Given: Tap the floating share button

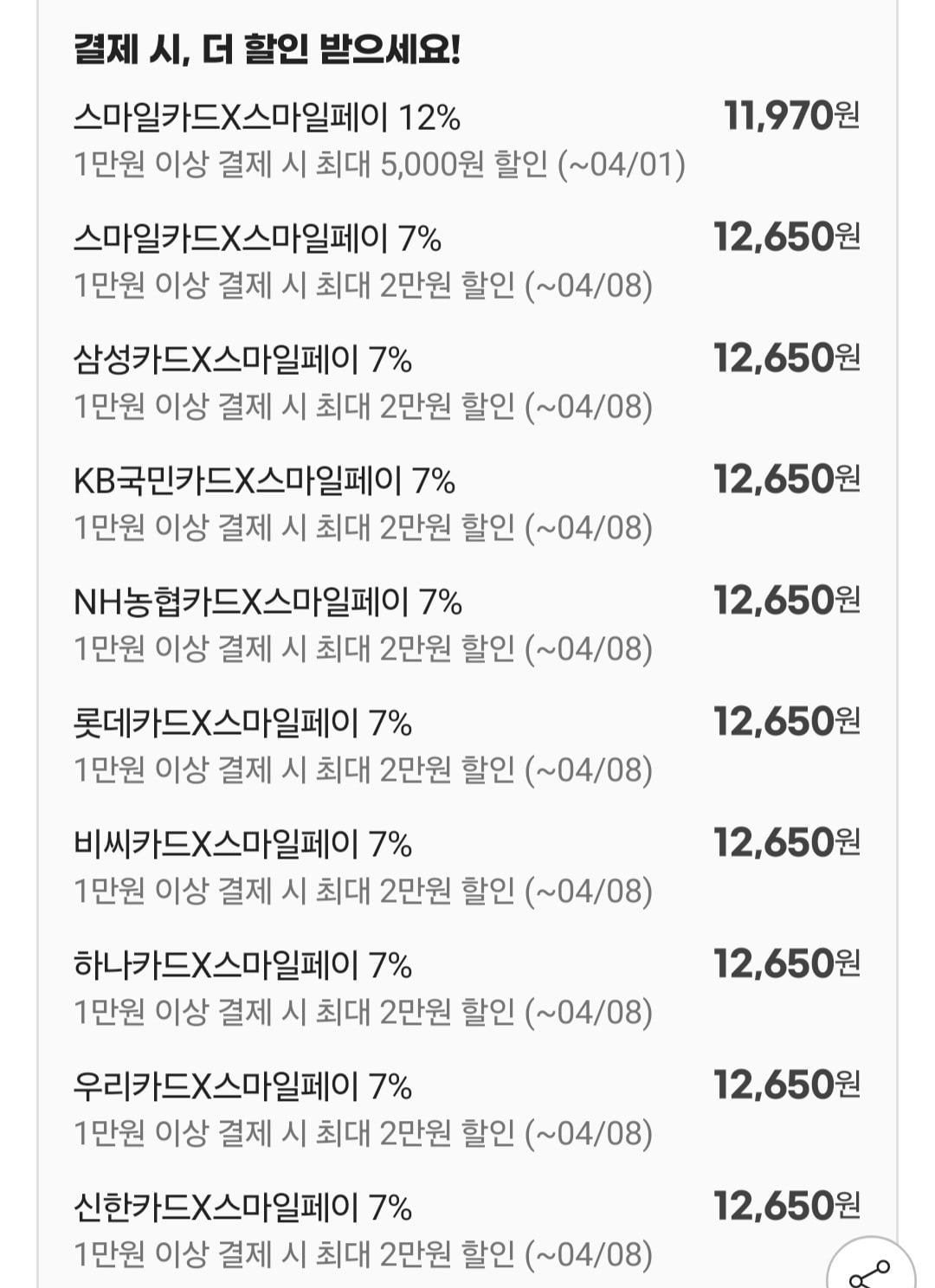Looking at the screenshot, I should pyautogui.click(x=869, y=1273).
